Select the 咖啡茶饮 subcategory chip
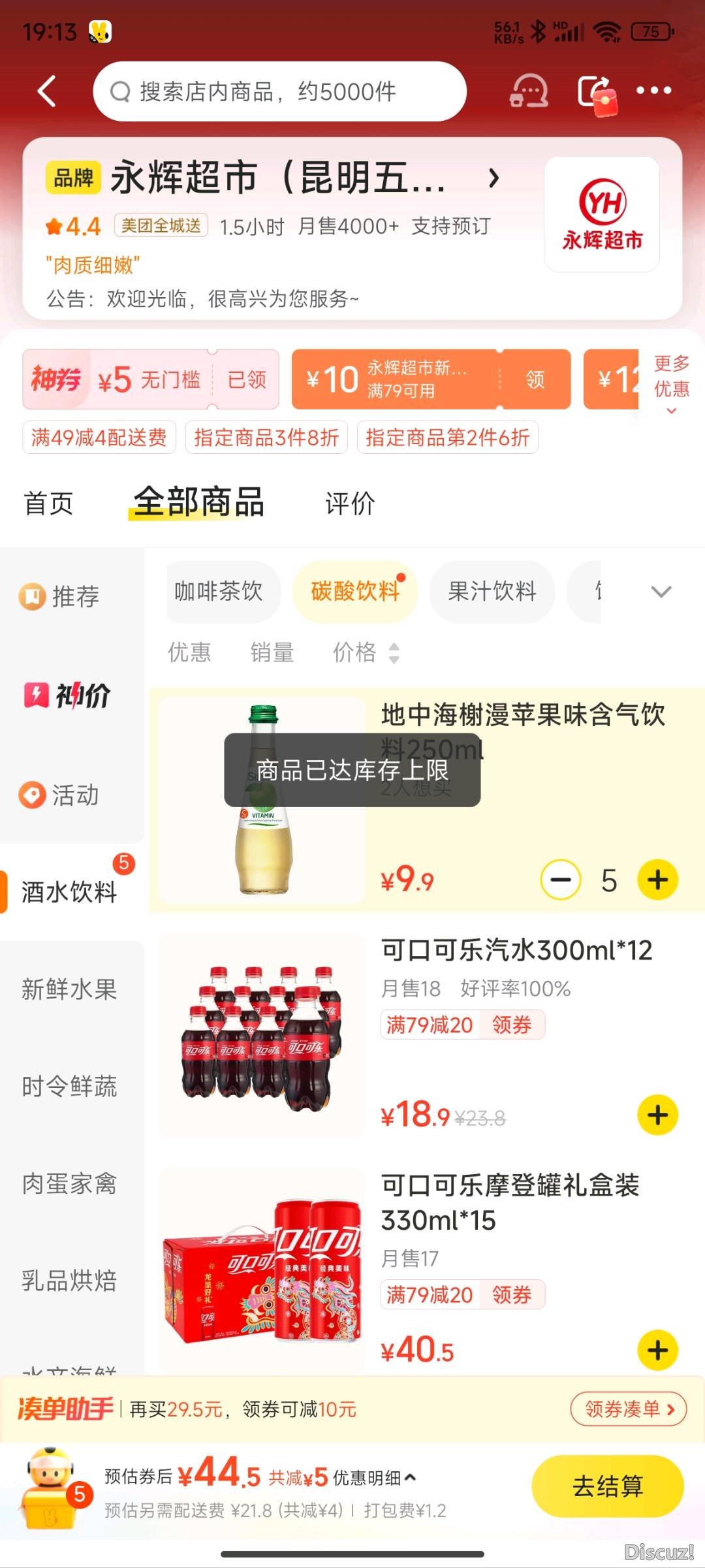Image resolution: width=705 pixels, height=1568 pixels. point(219,592)
